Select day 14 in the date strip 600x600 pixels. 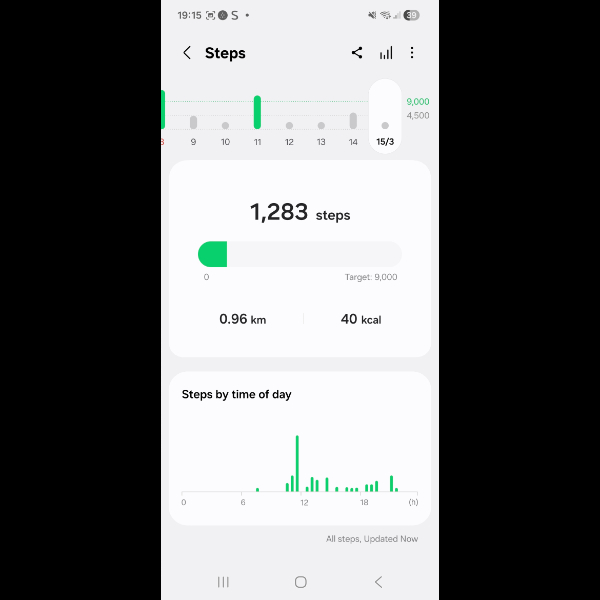pos(353,124)
